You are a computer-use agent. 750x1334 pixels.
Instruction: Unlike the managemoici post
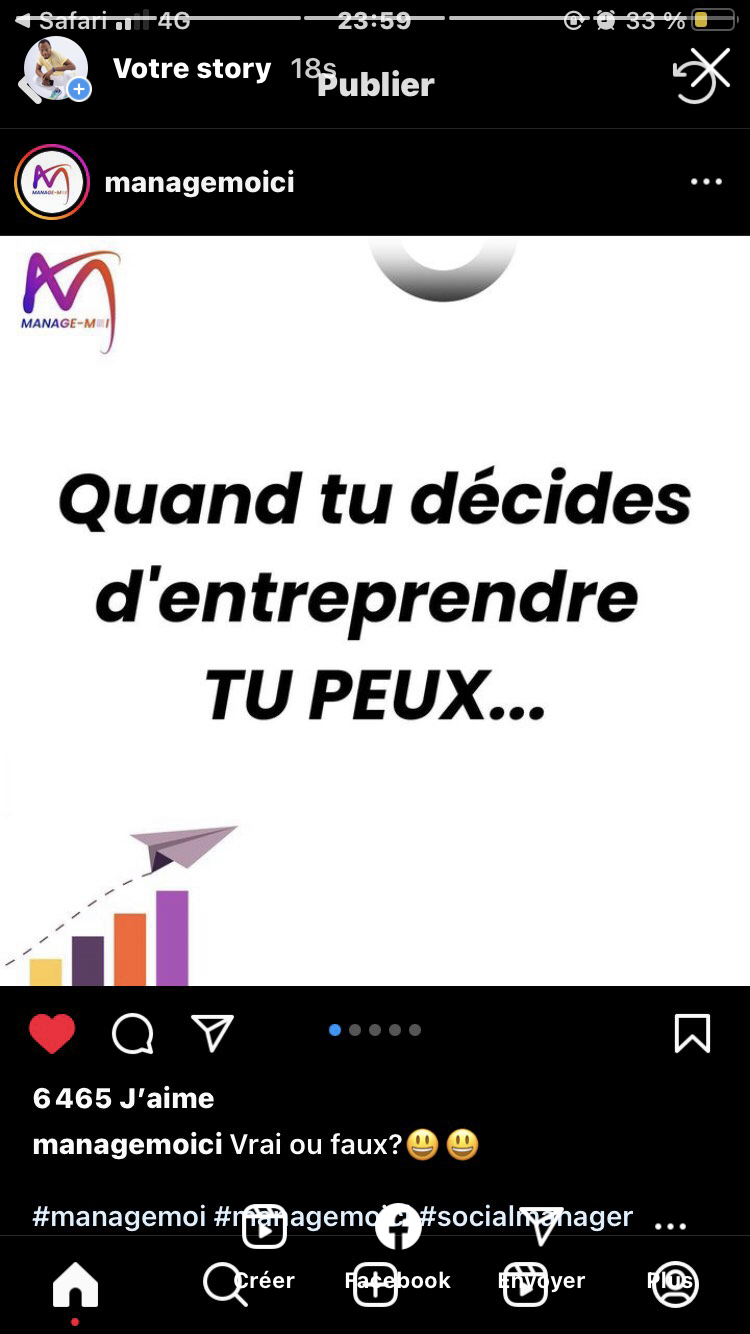click(52, 1034)
